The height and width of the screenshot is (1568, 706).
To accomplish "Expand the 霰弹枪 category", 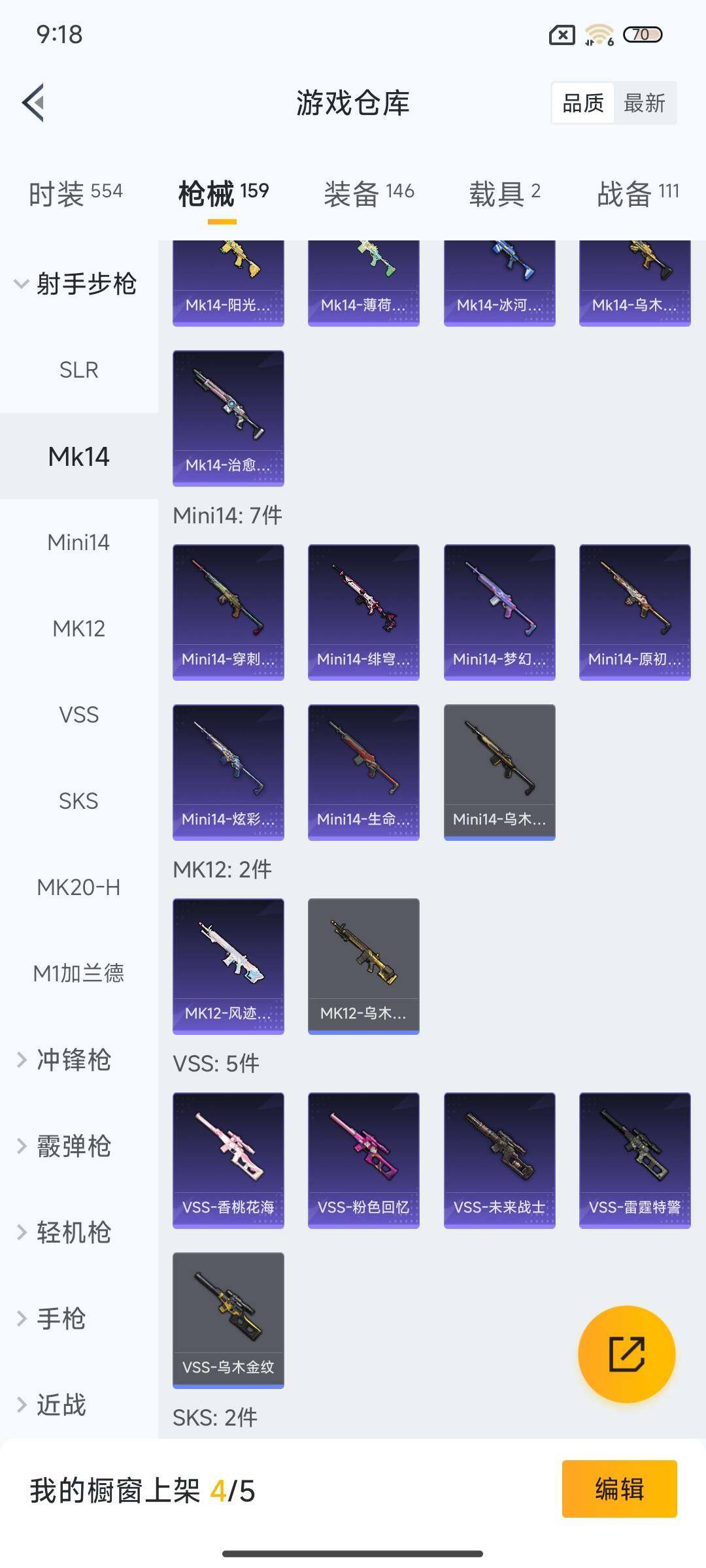I will click(72, 1146).
